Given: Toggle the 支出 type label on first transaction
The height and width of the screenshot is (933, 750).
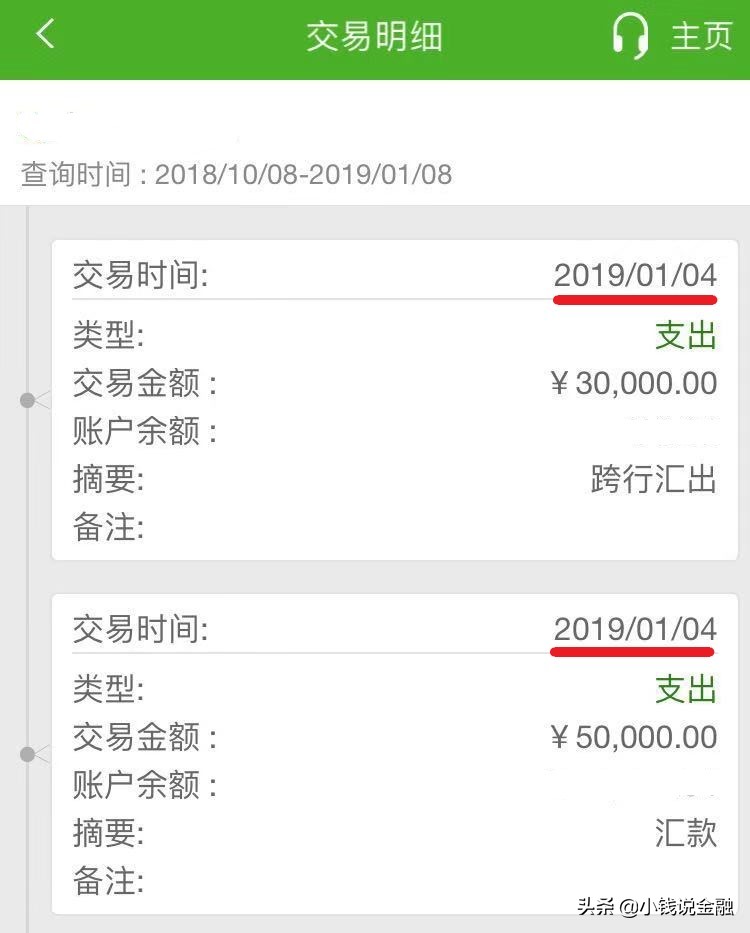Looking at the screenshot, I should tap(684, 335).
